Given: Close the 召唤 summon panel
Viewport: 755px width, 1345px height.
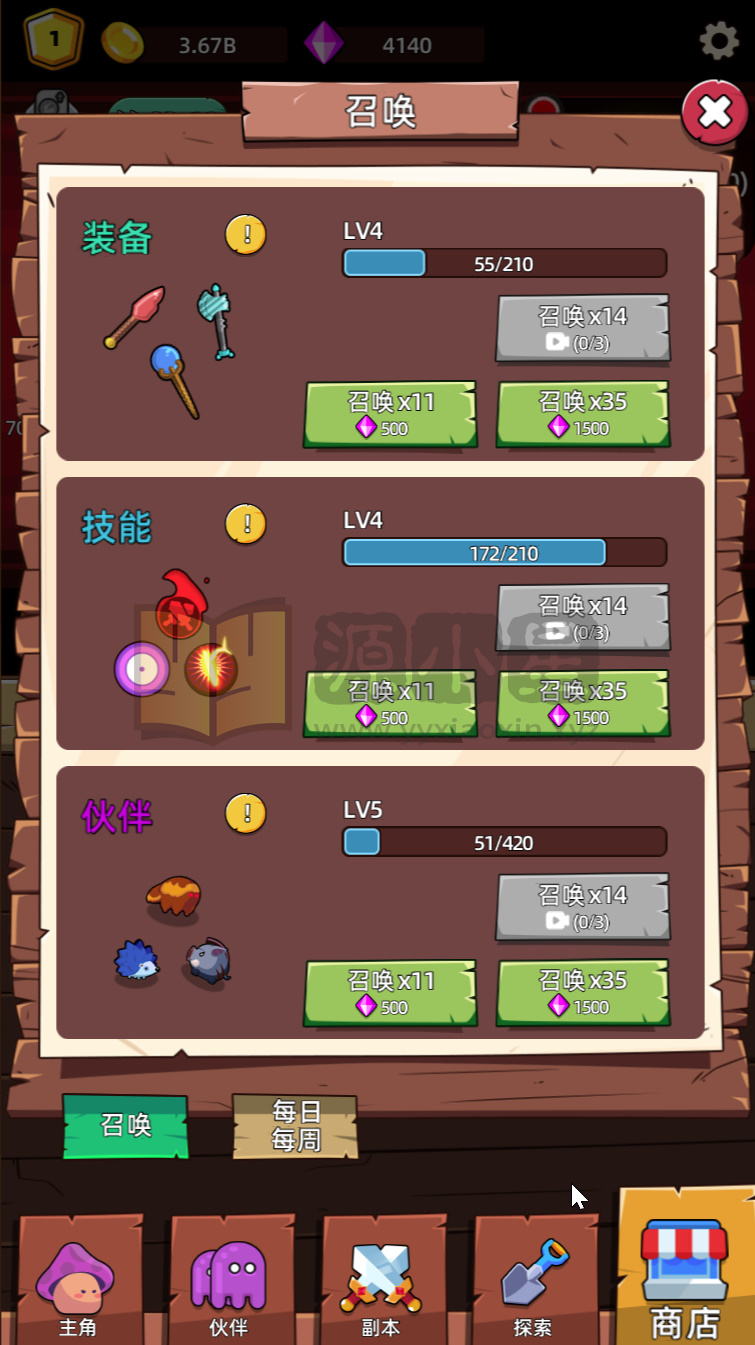Looking at the screenshot, I should (714, 112).
